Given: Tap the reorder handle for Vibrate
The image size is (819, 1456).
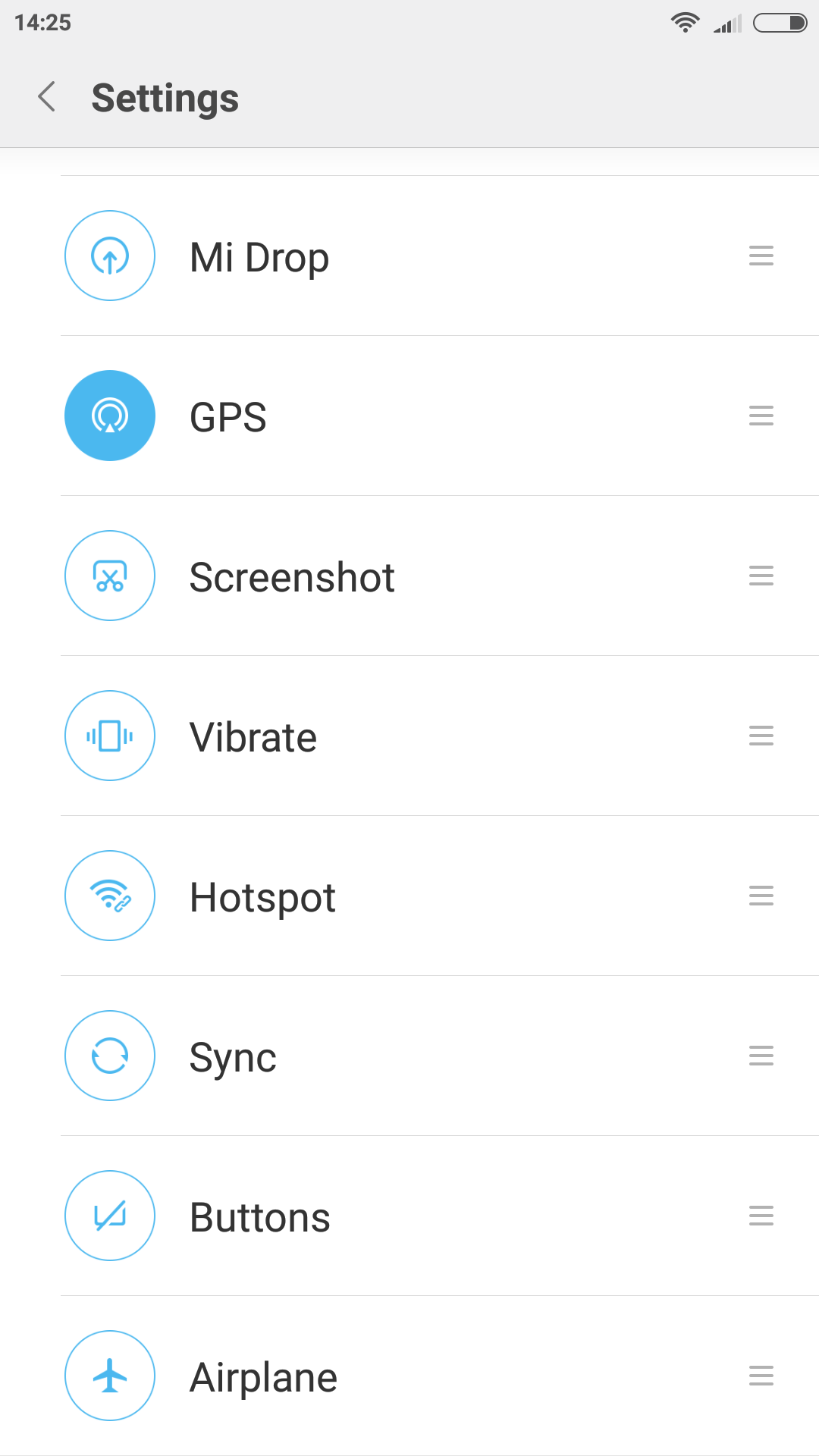Looking at the screenshot, I should click(x=761, y=736).
